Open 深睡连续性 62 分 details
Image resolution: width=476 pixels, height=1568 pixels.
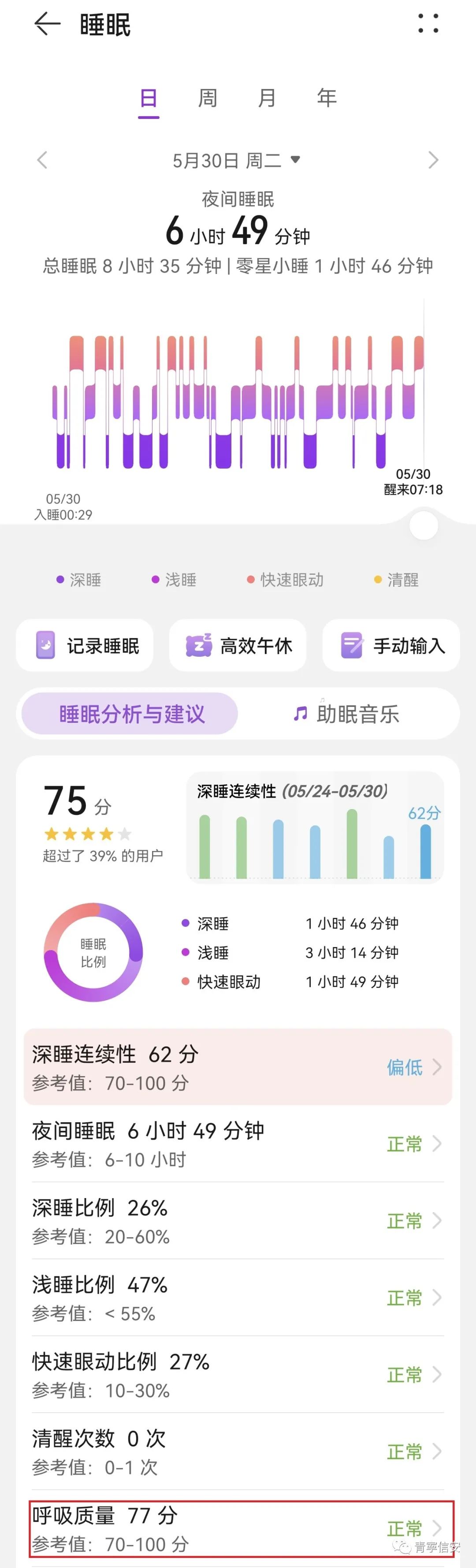[x=238, y=1066]
